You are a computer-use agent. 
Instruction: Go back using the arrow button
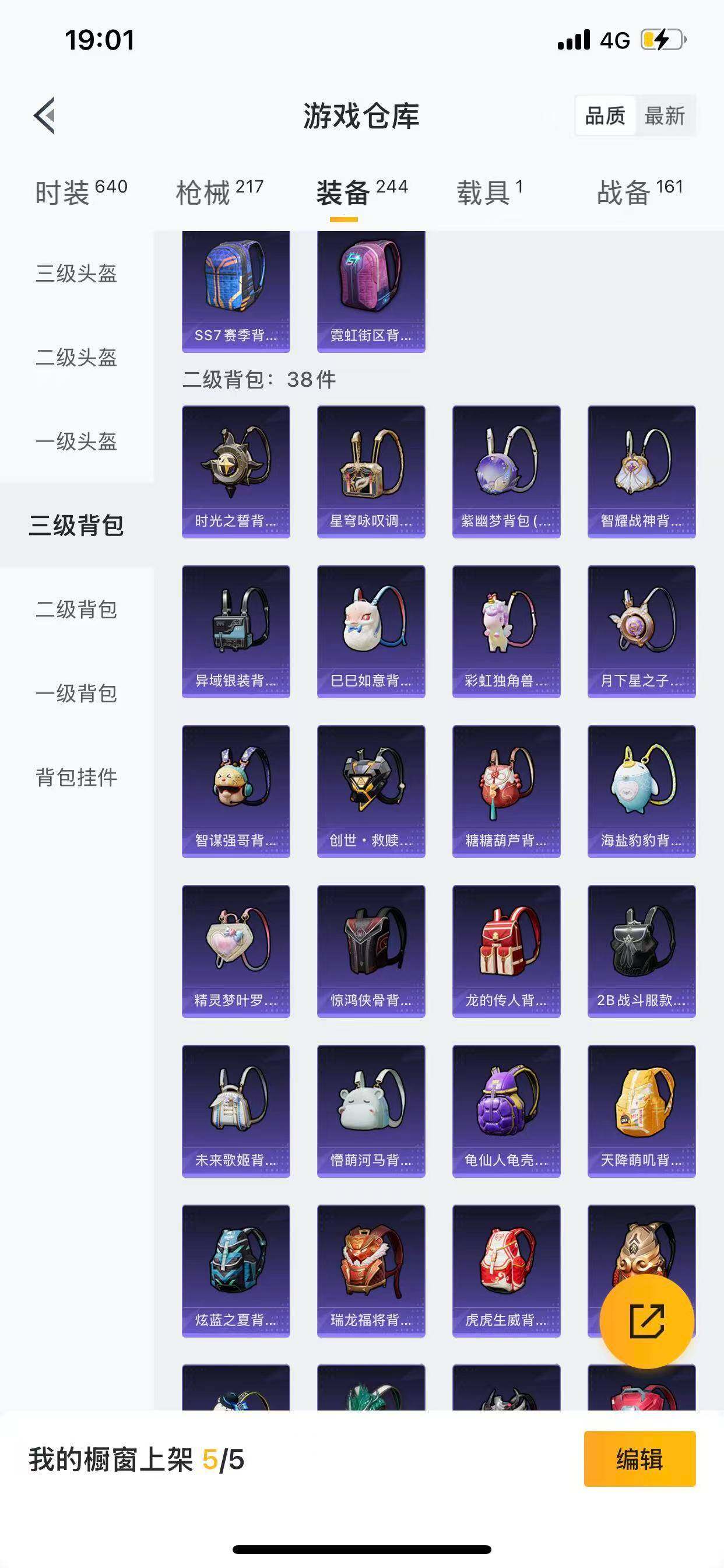click(x=44, y=116)
